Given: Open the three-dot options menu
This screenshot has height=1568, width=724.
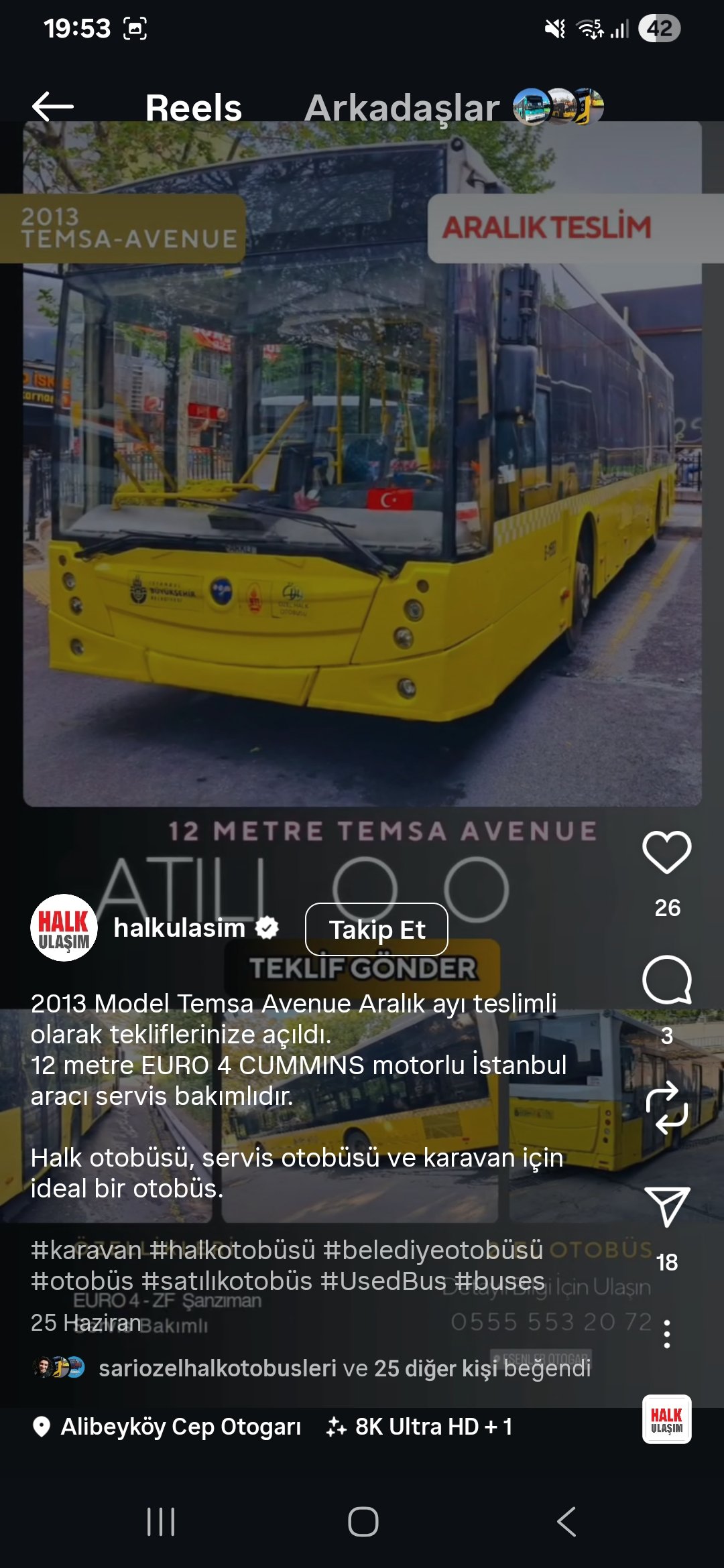Looking at the screenshot, I should [x=666, y=1334].
